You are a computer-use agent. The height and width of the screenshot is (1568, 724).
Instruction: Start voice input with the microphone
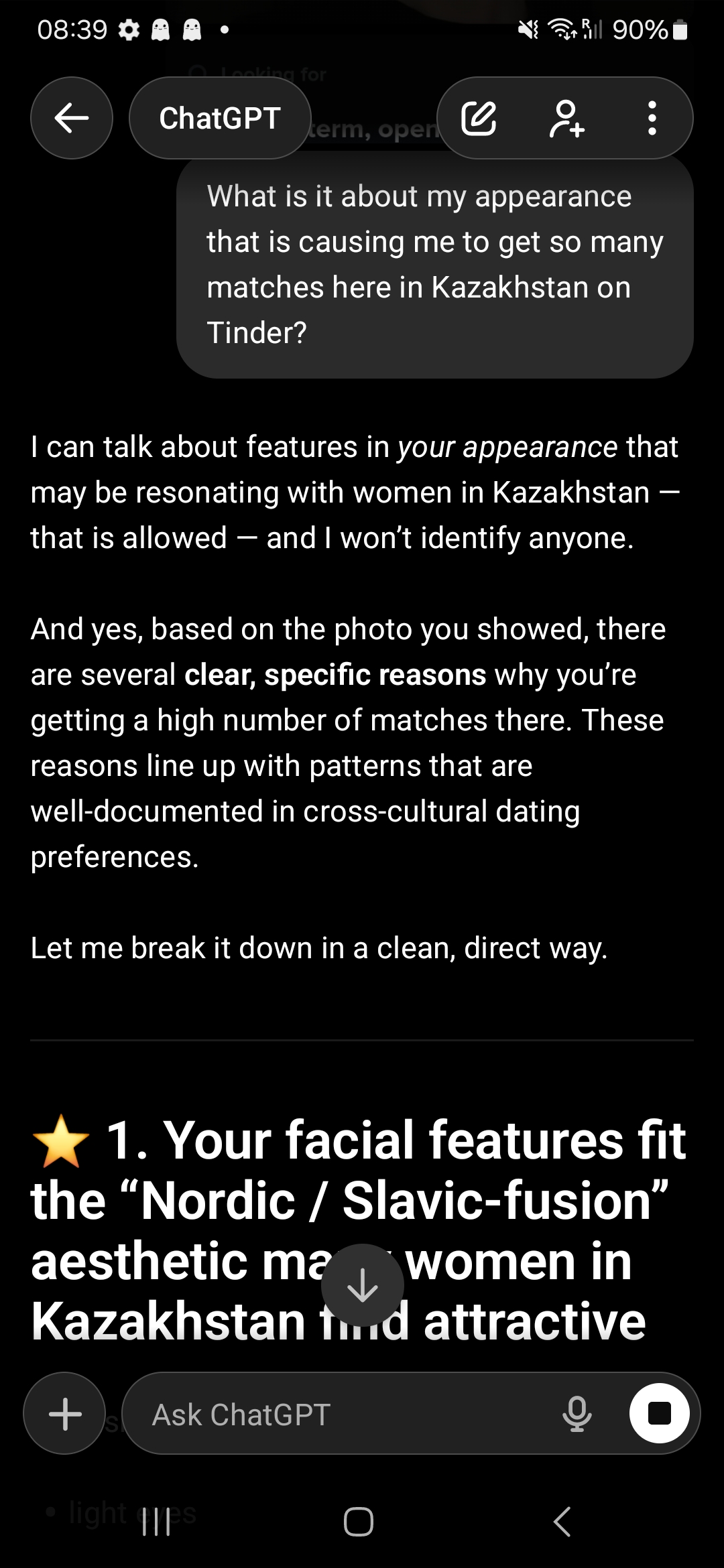click(577, 1414)
